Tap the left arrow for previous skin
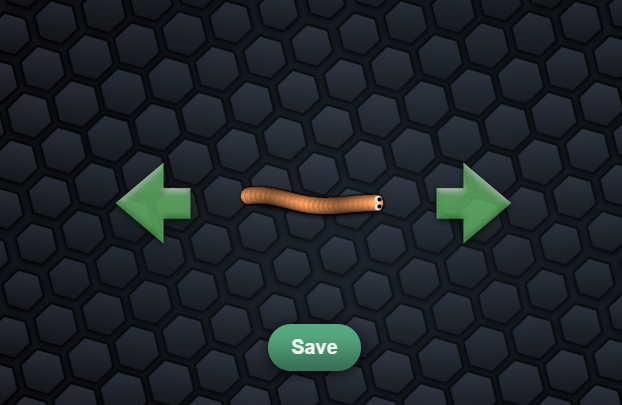Screen dimensions: 622x405 [x=153, y=203]
